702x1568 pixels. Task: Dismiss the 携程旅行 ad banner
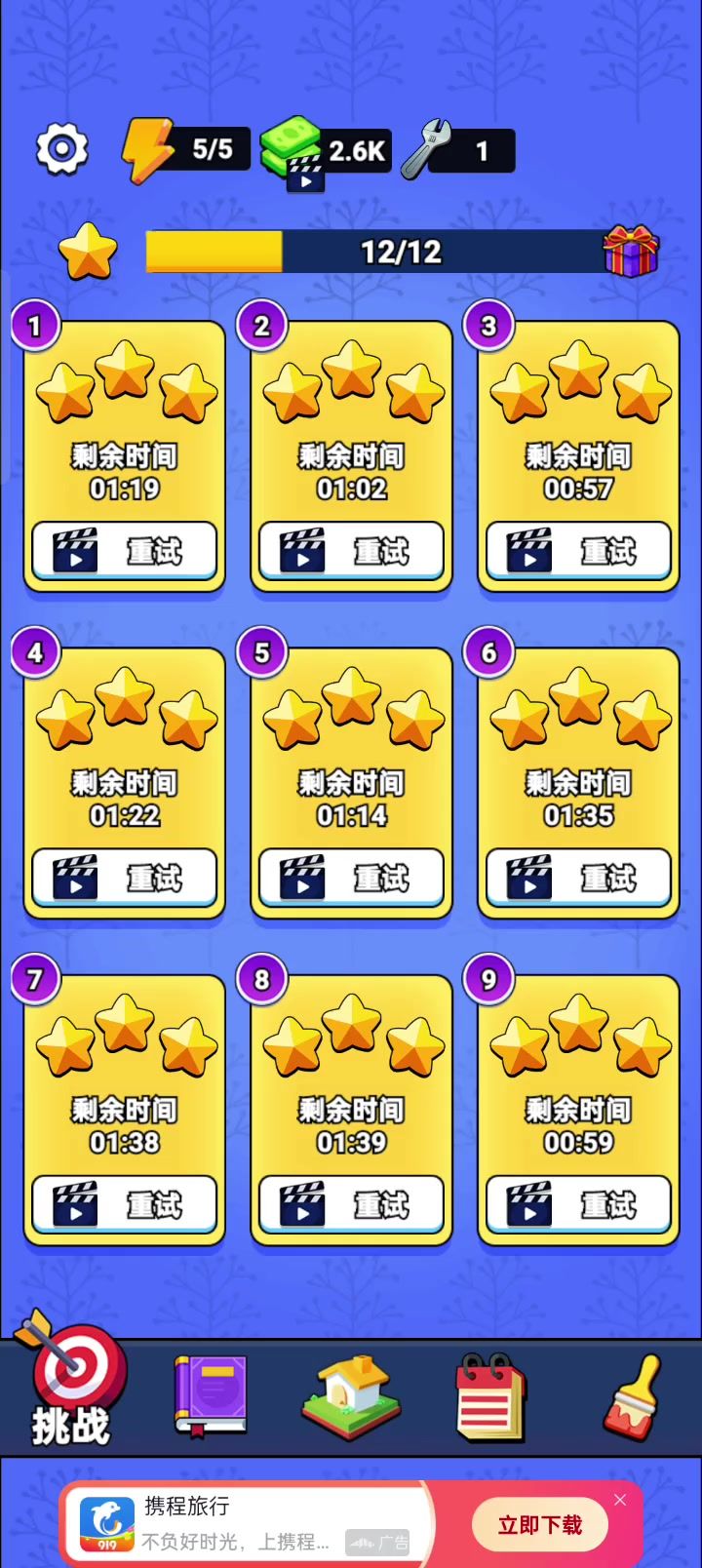coord(620,1500)
